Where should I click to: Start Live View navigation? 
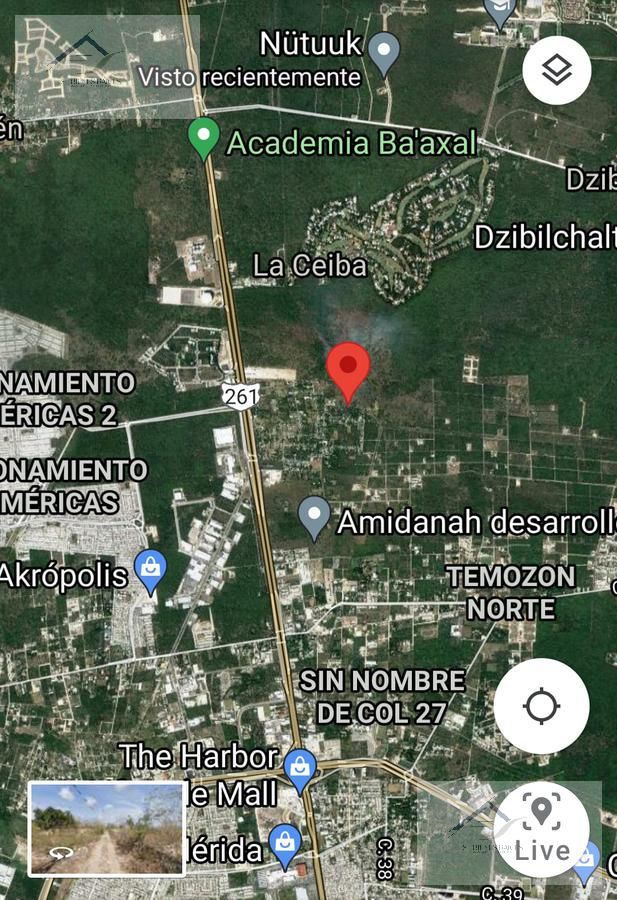tap(541, 829)
